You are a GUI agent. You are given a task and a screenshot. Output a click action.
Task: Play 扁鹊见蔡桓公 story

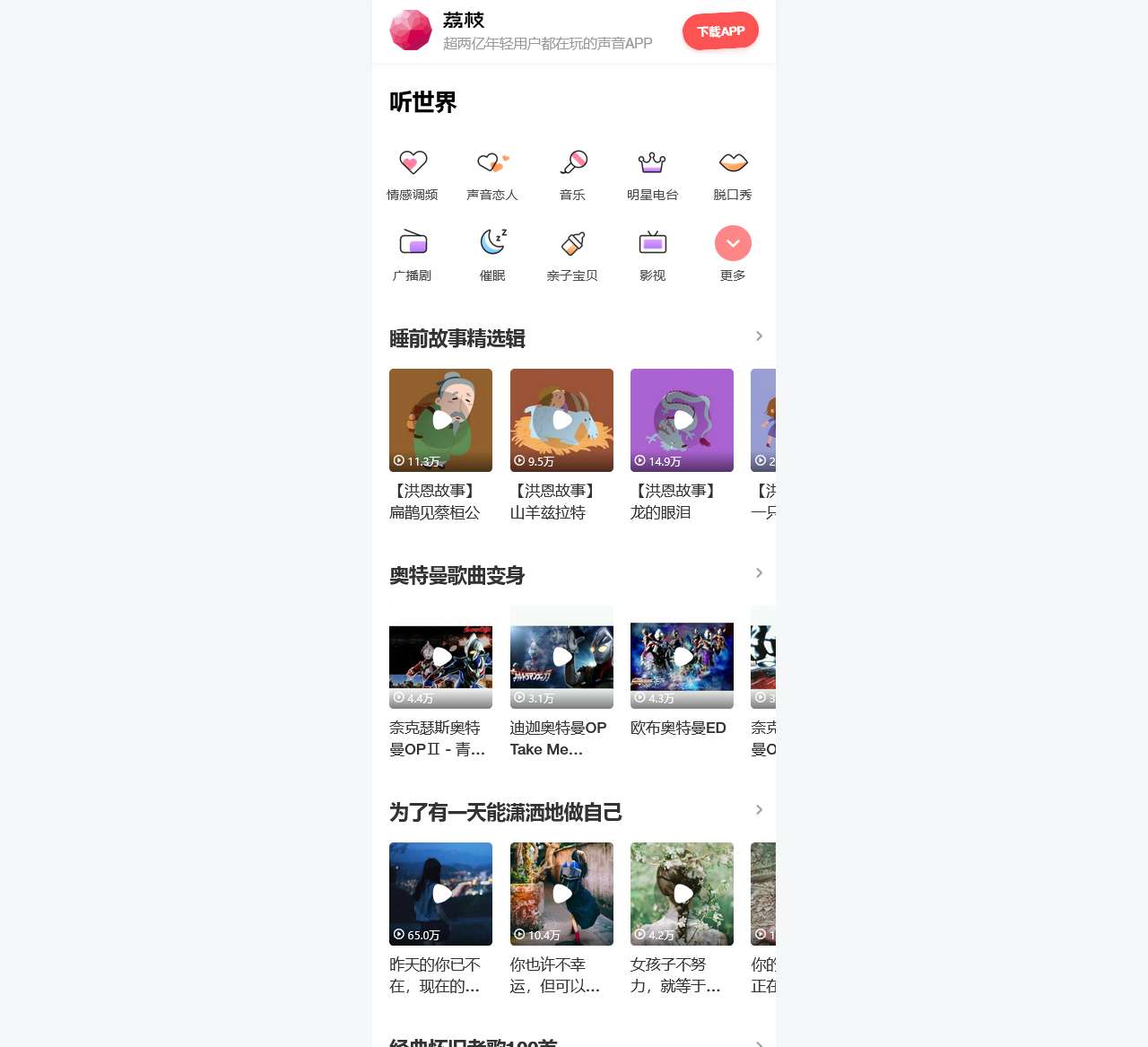[440, 420]
